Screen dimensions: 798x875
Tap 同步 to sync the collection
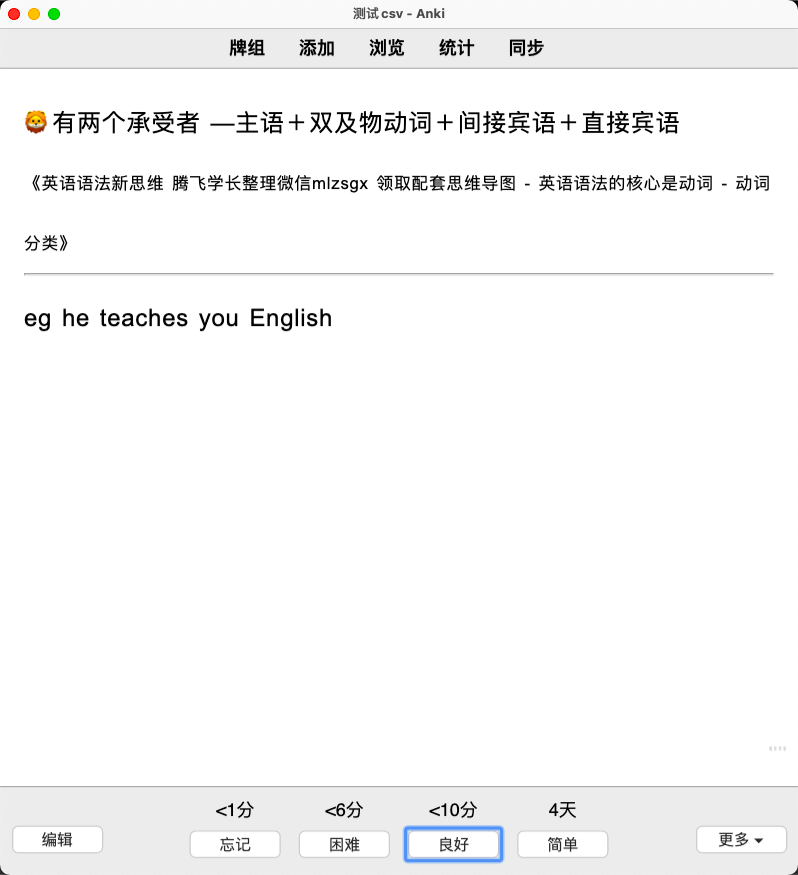click(526, 48)
